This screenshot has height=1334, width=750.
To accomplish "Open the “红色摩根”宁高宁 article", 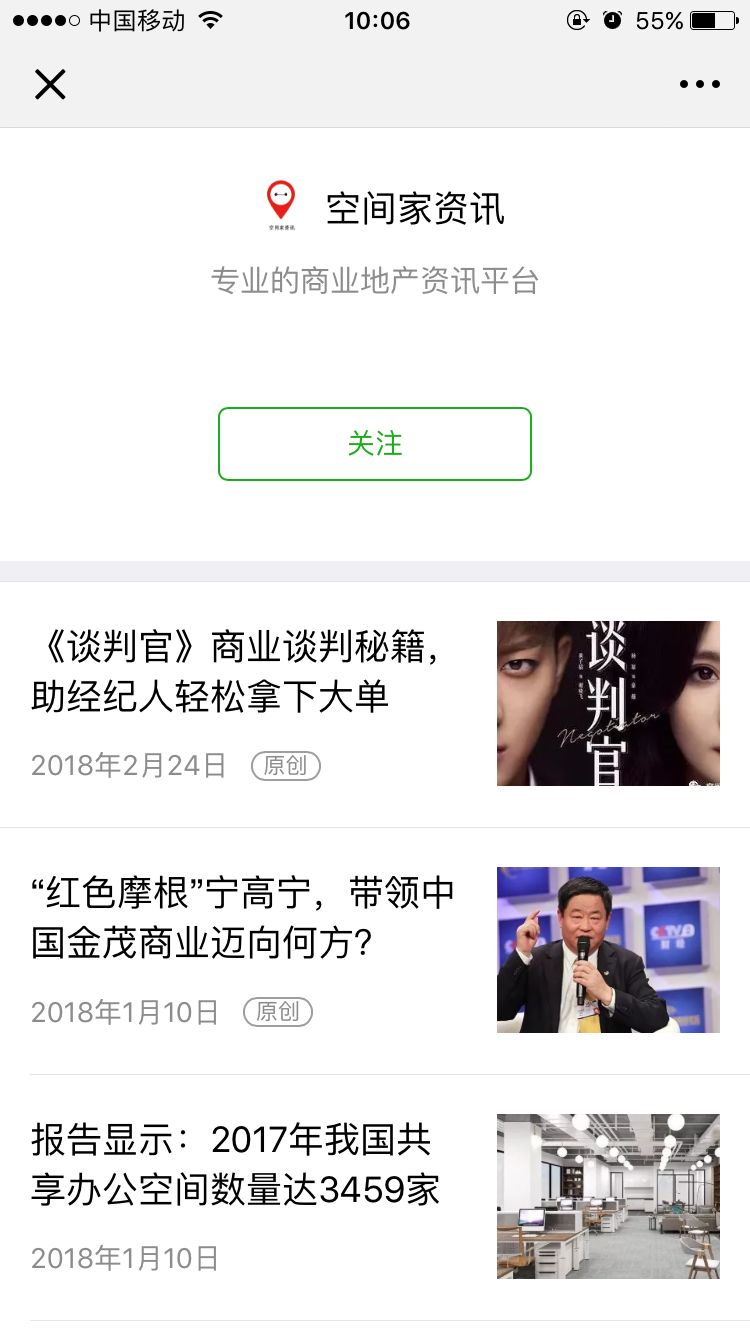I will (243, 918).
